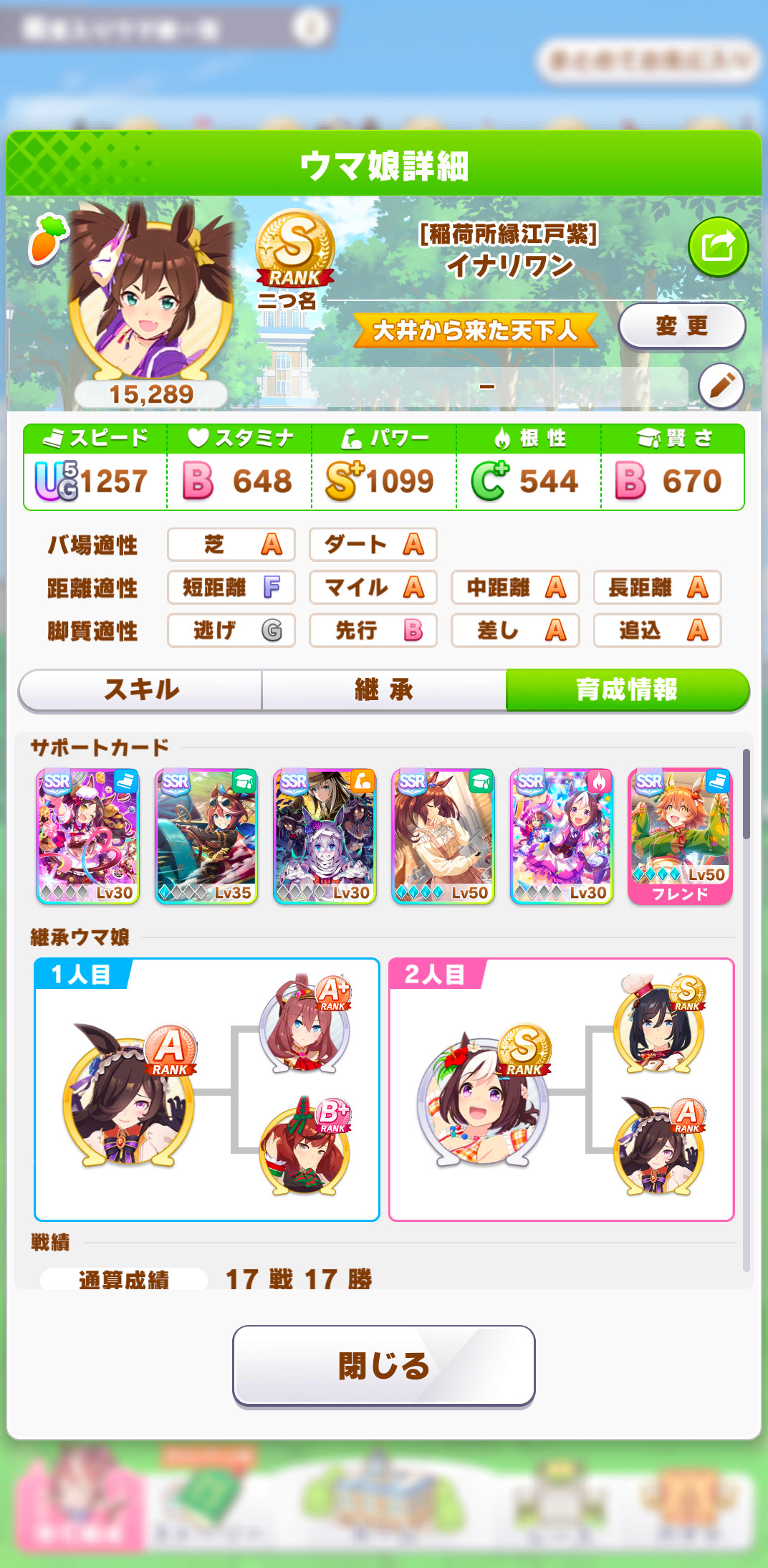Open the Lv50 friend support card
This screenshot has height=1568, width=768.
click(x=680, y=836)
